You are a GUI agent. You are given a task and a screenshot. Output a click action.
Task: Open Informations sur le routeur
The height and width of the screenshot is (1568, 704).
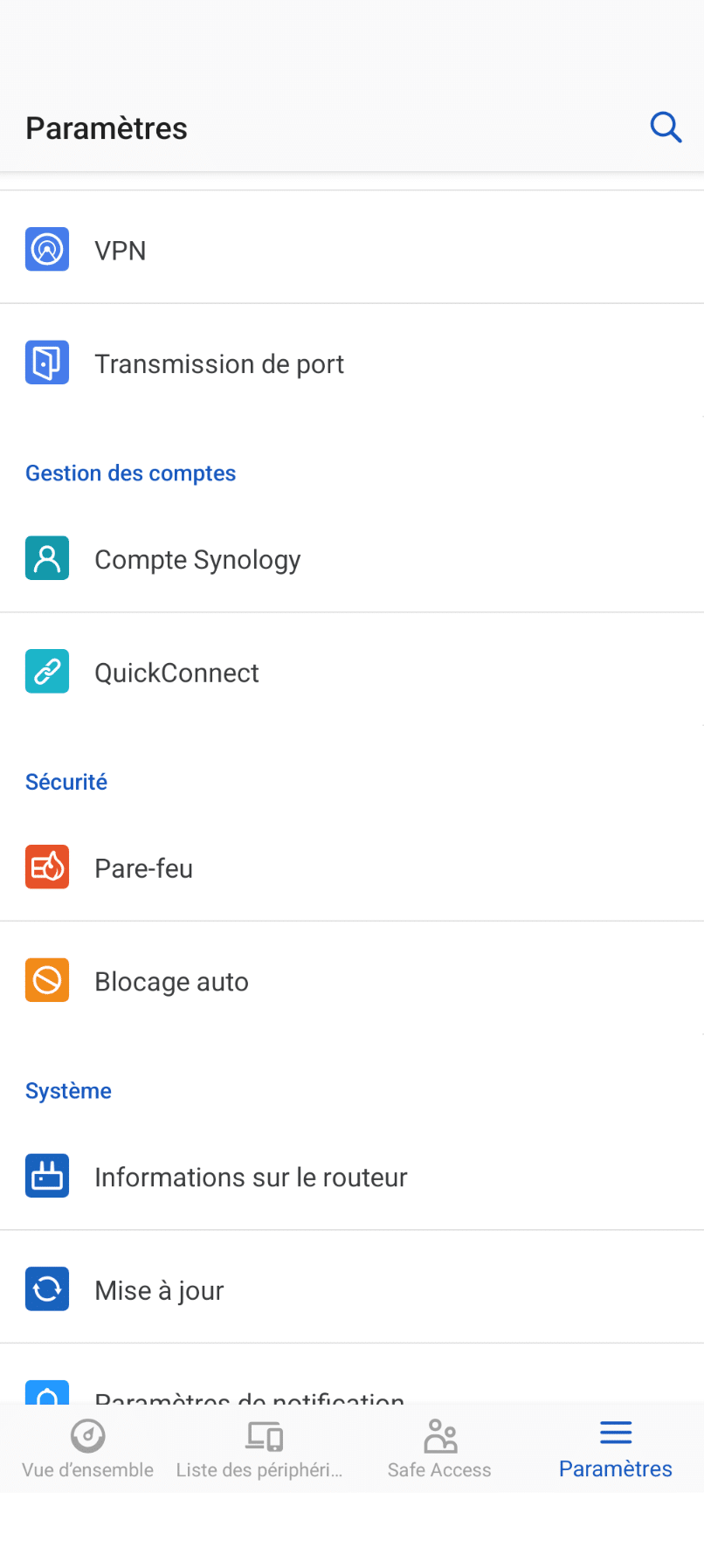pos(352,1176)
